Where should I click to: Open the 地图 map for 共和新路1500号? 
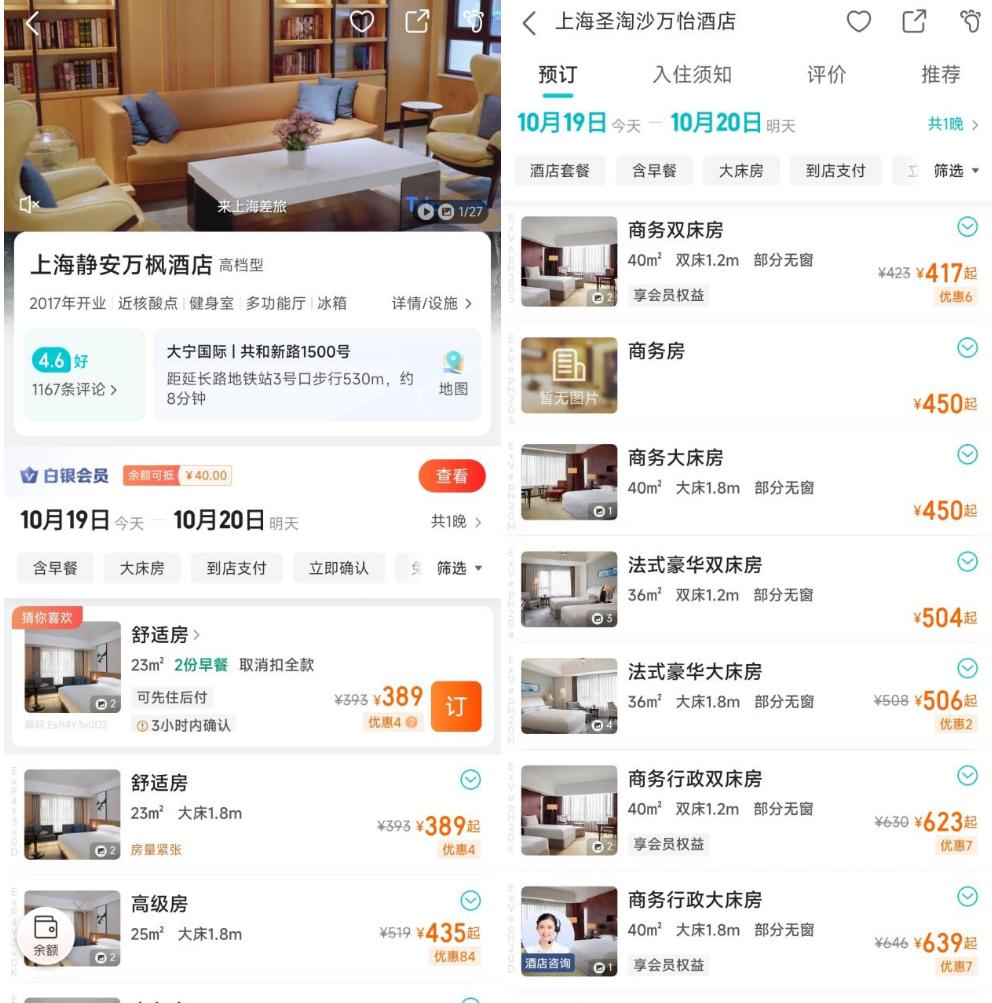click(x=453, y=374)
